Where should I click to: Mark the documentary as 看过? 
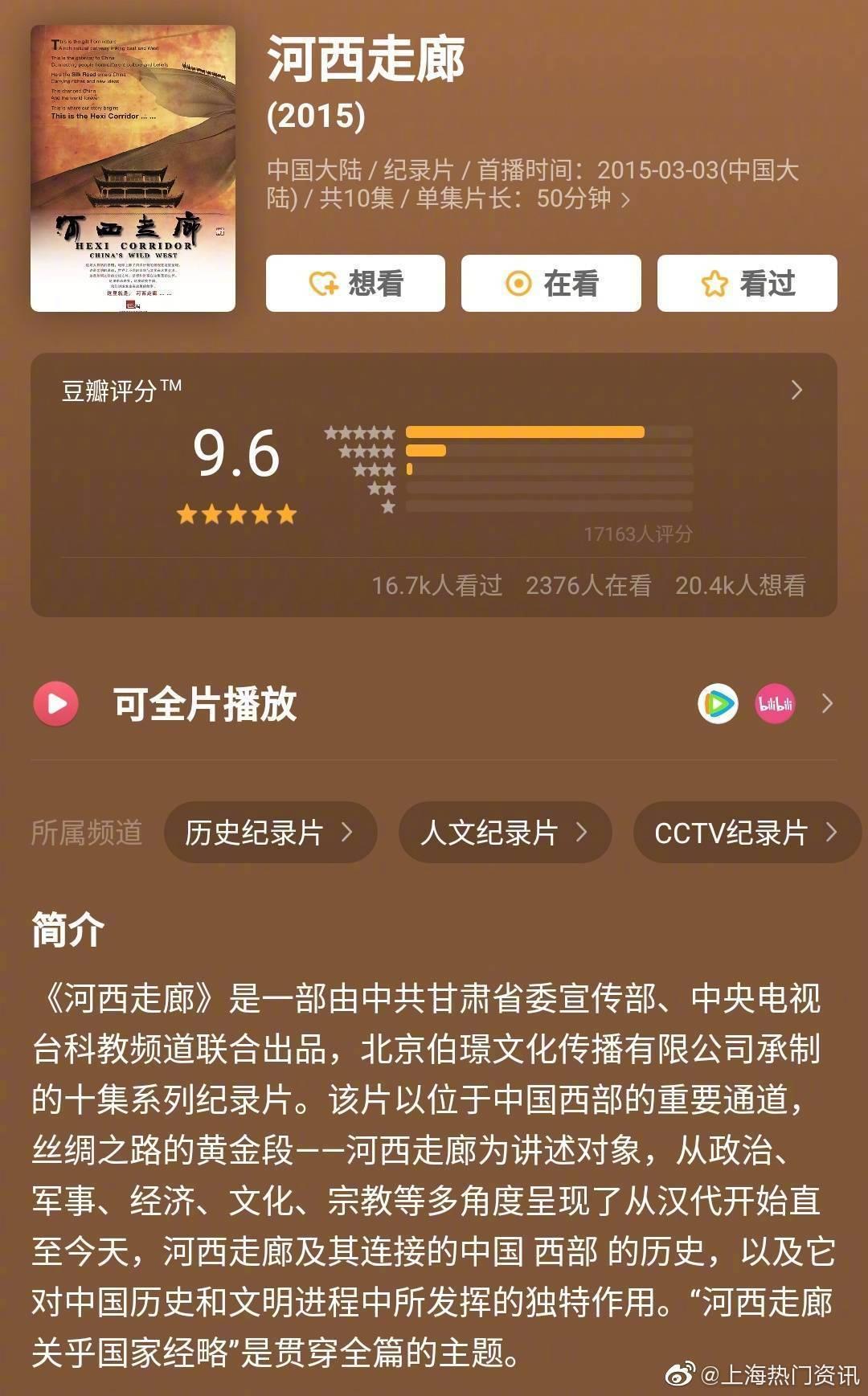(747, 284)
